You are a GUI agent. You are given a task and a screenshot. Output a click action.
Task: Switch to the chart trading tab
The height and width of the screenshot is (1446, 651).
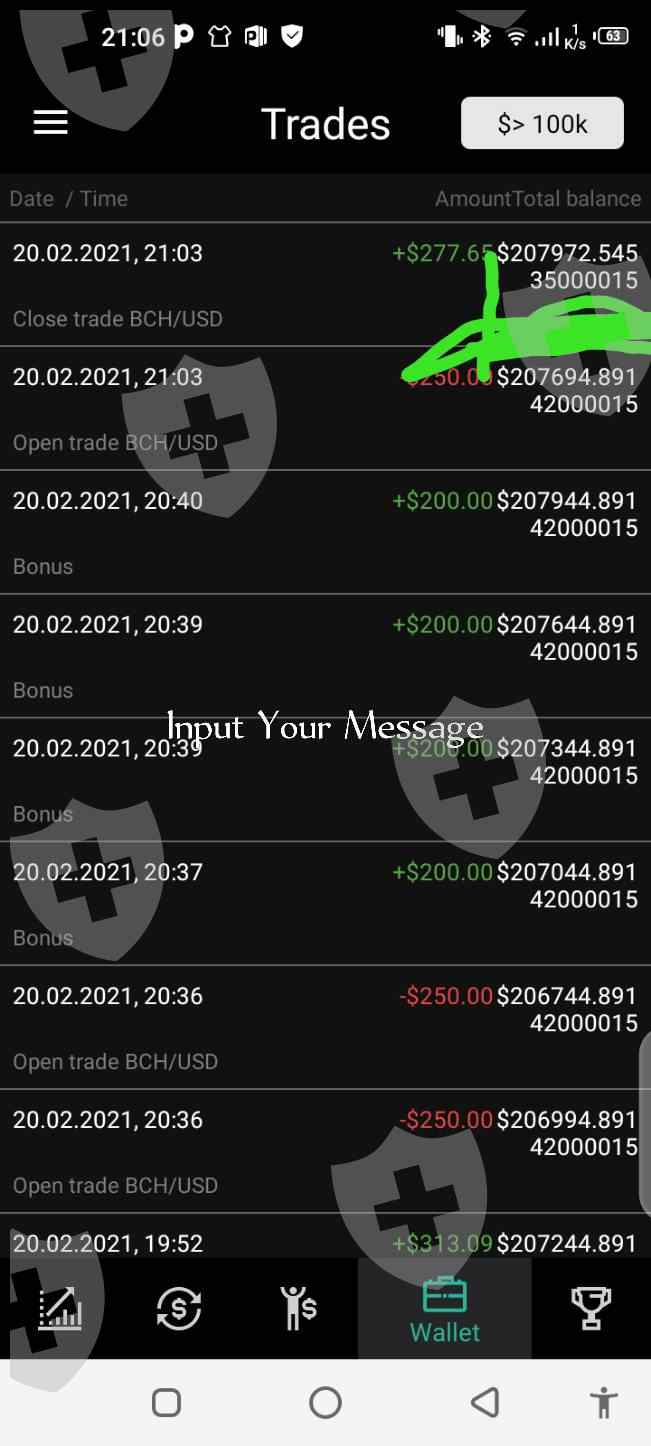60,1308
